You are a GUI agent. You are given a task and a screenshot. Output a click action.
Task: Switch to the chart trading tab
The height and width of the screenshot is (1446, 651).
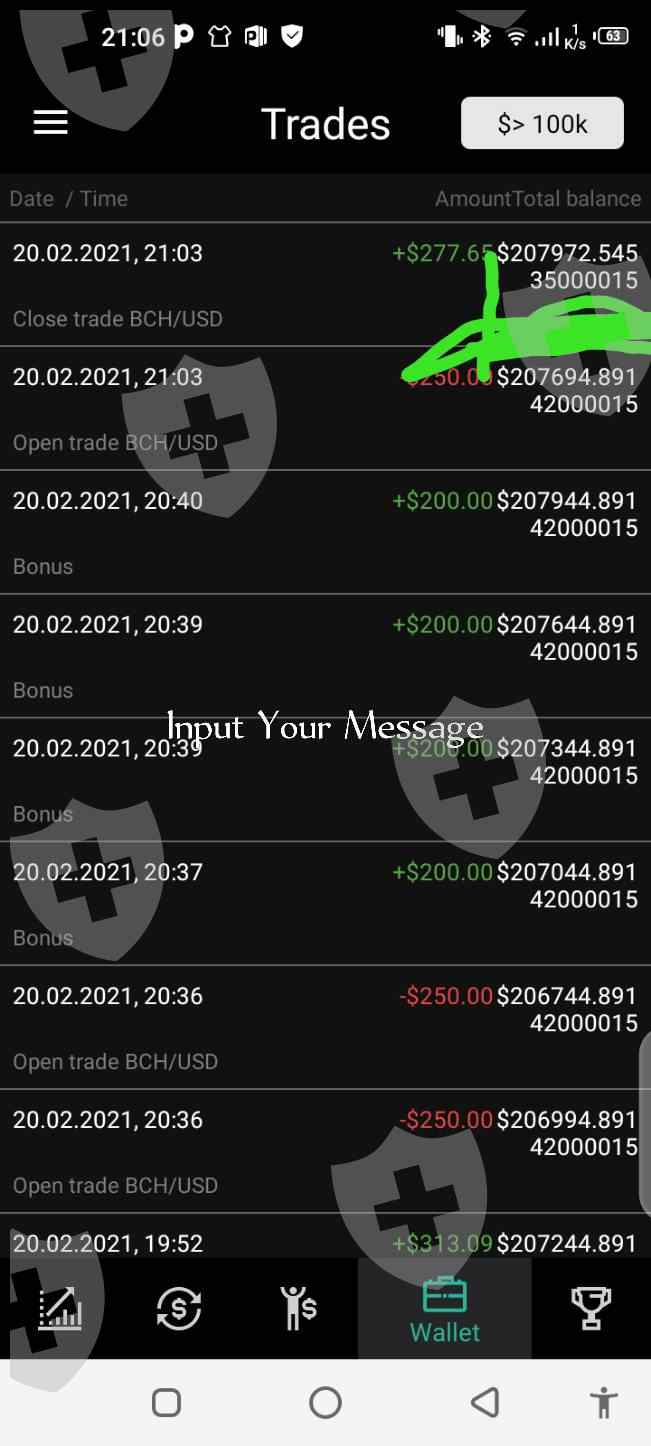60,1308
